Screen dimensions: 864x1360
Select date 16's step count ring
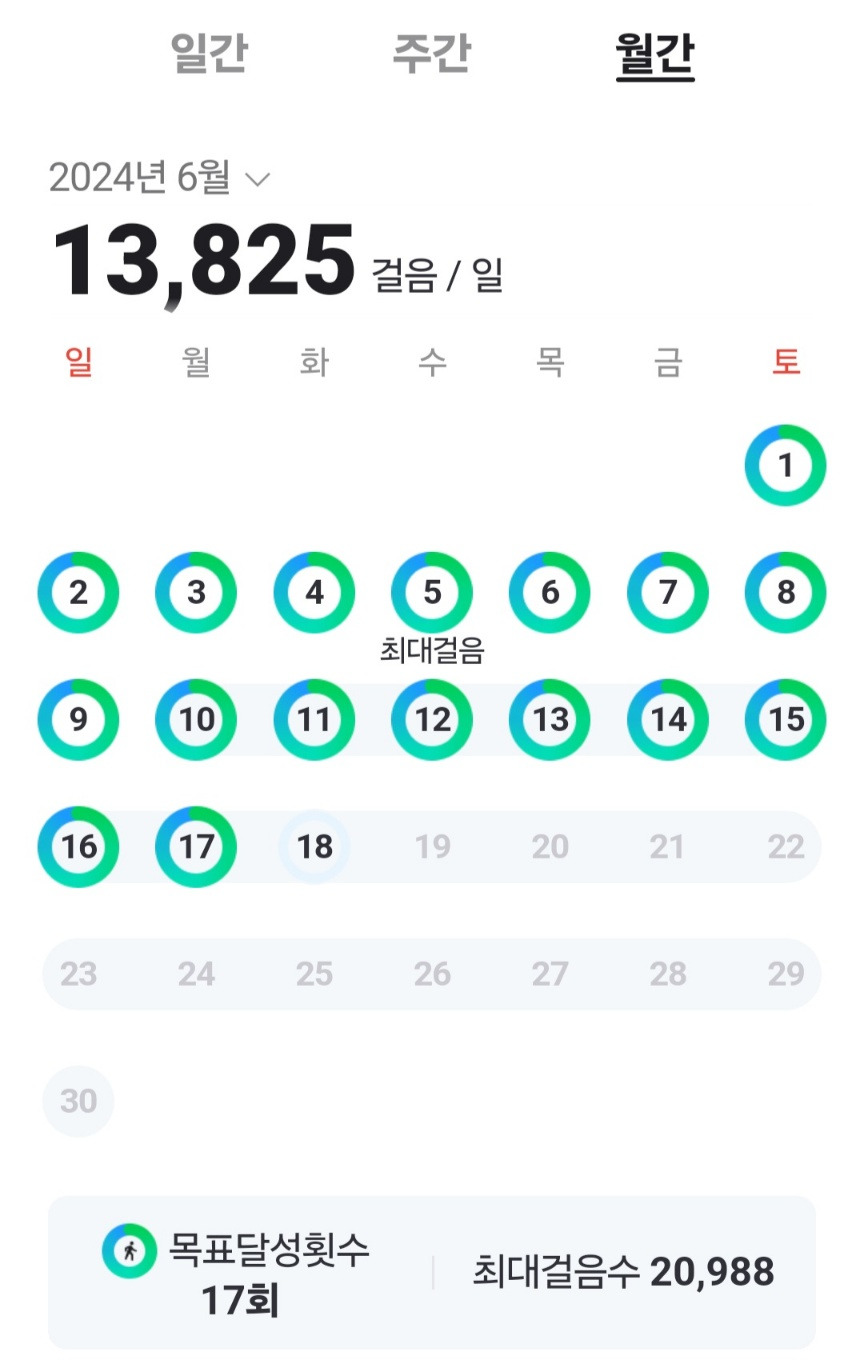[x=78, y=846]
